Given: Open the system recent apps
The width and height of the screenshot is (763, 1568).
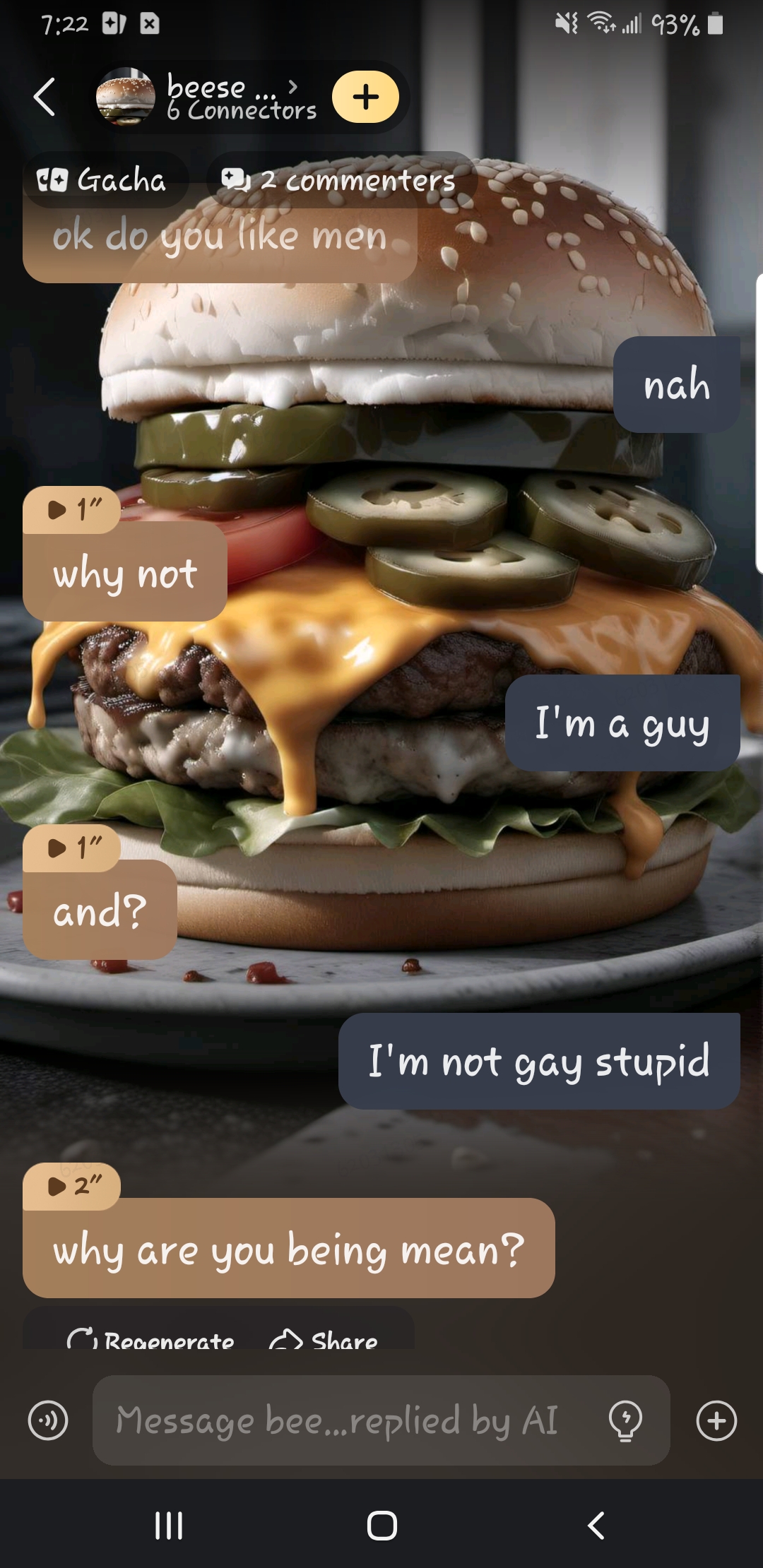Looking at the screenshot, I should point(169,1526).
